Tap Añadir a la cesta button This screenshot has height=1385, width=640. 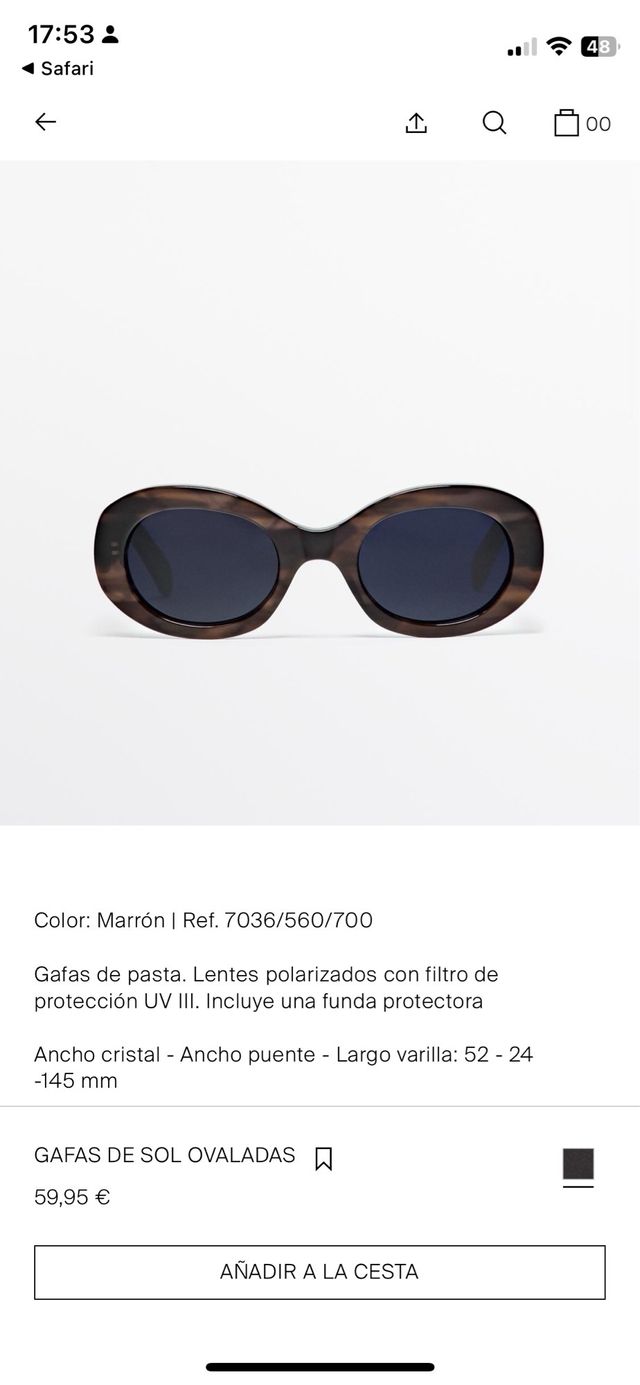[320, 1272]
